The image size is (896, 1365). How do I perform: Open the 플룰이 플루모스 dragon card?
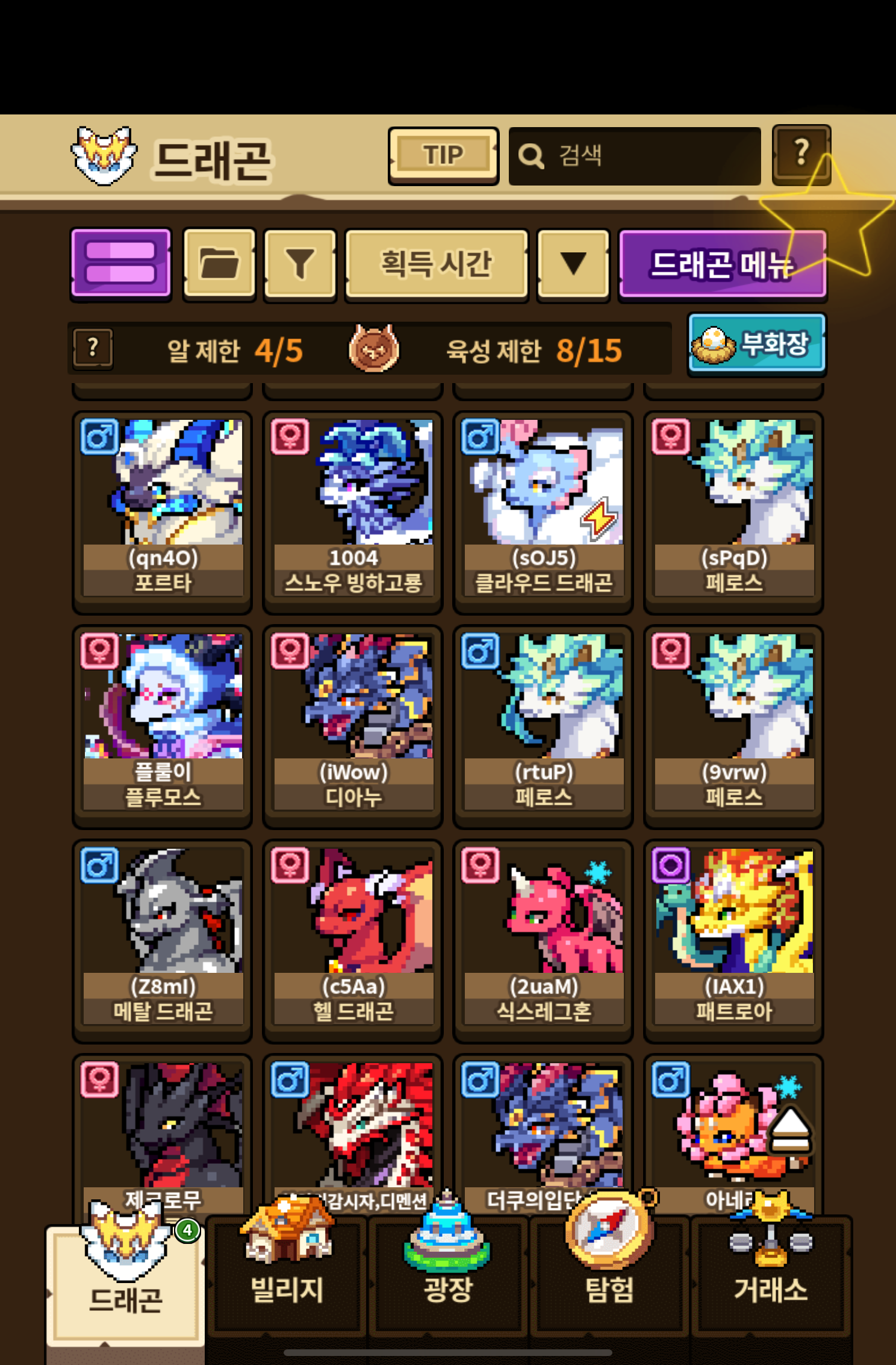163,725
